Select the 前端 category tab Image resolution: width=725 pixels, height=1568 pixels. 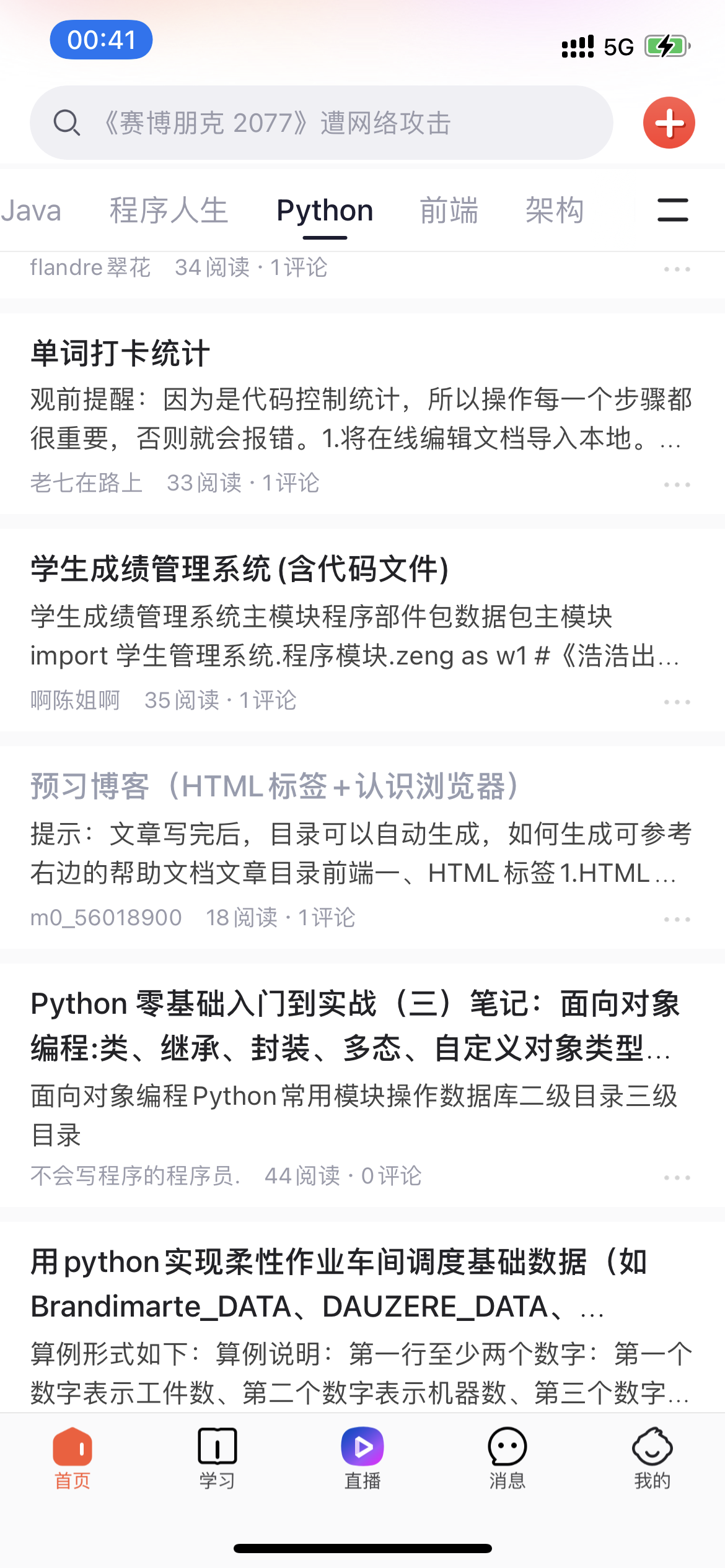point(449,211)
